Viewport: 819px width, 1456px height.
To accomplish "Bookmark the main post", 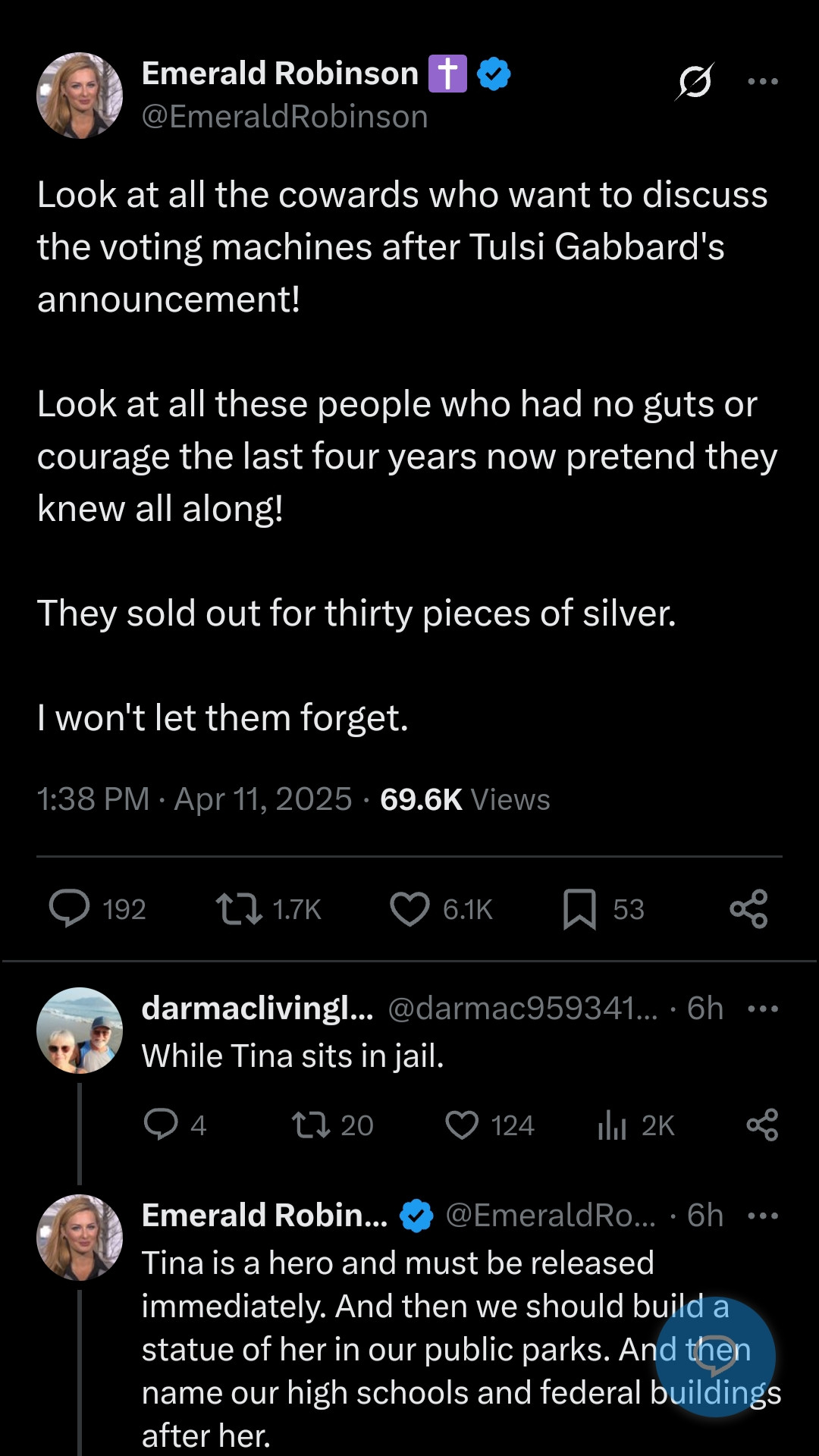I will click(579, 908).
